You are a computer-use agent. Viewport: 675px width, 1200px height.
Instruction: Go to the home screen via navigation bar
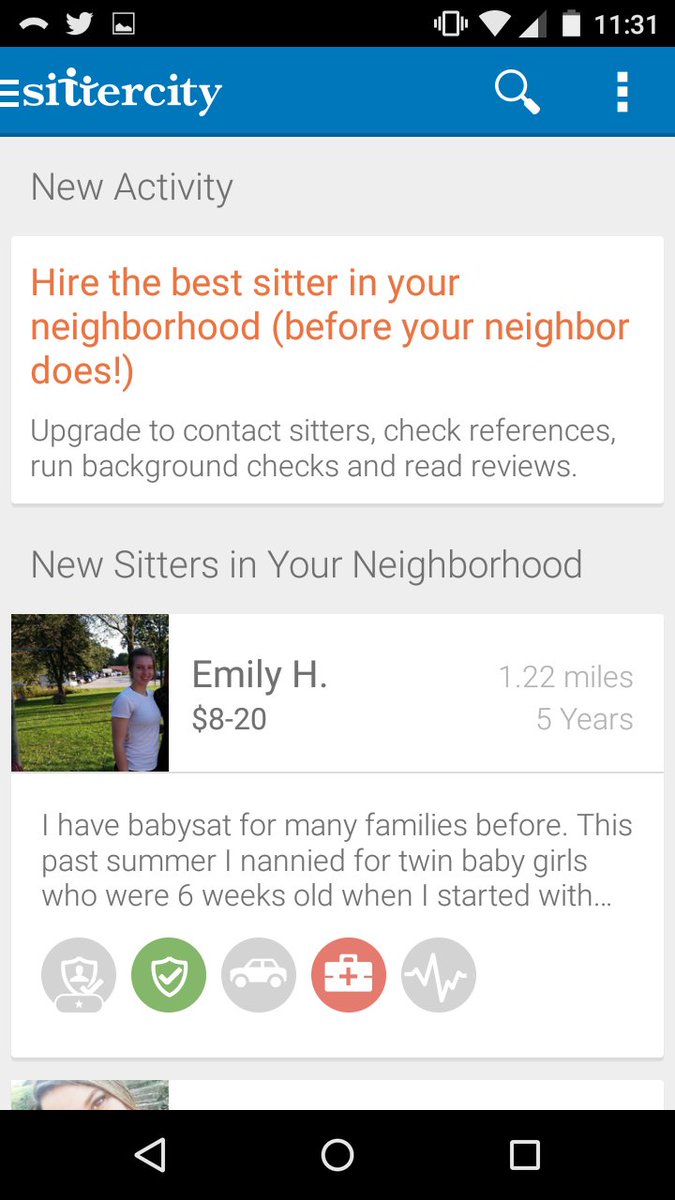pyautogui.click(x=337, y=1155)
